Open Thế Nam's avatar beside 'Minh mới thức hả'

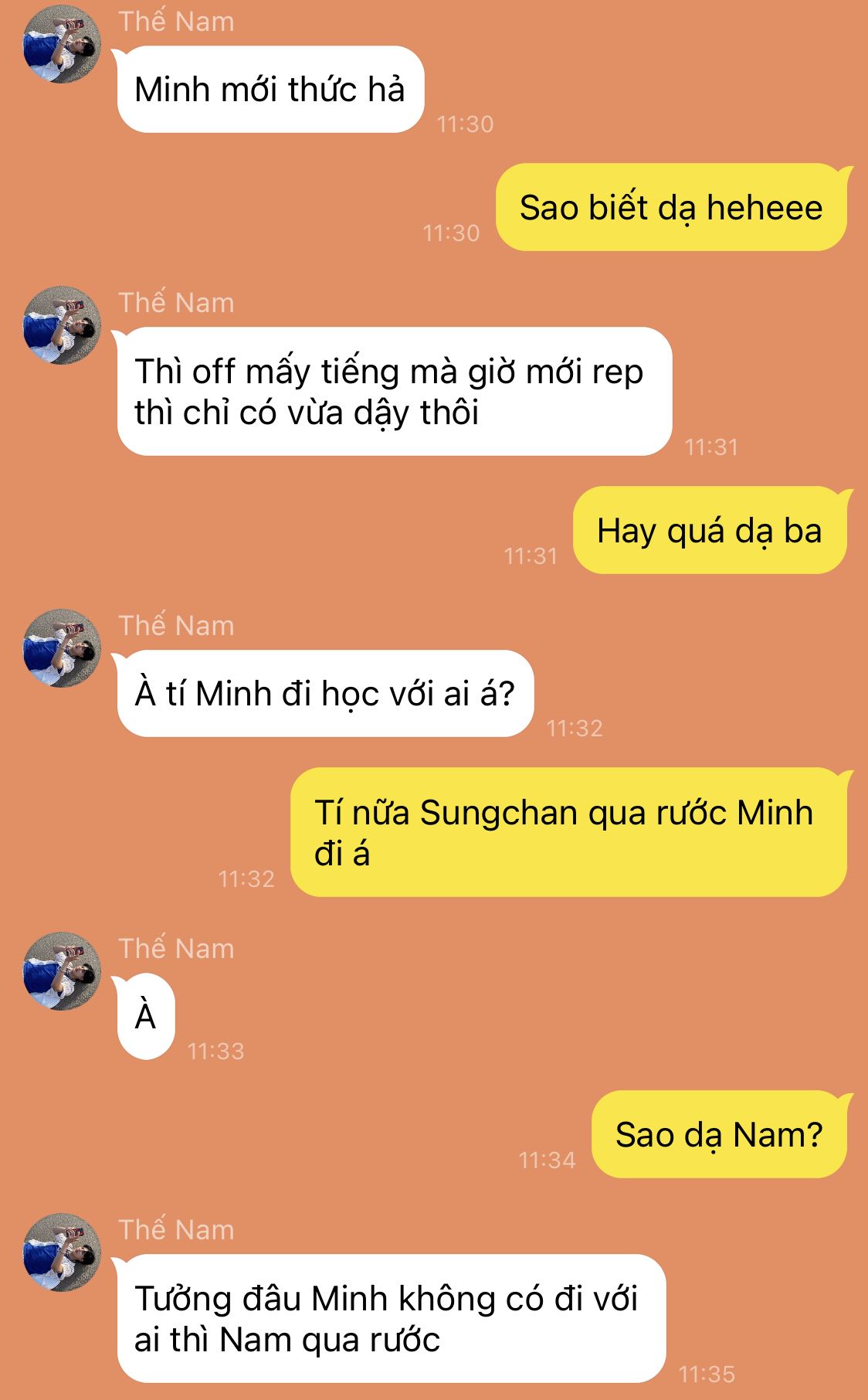[62, 44]
